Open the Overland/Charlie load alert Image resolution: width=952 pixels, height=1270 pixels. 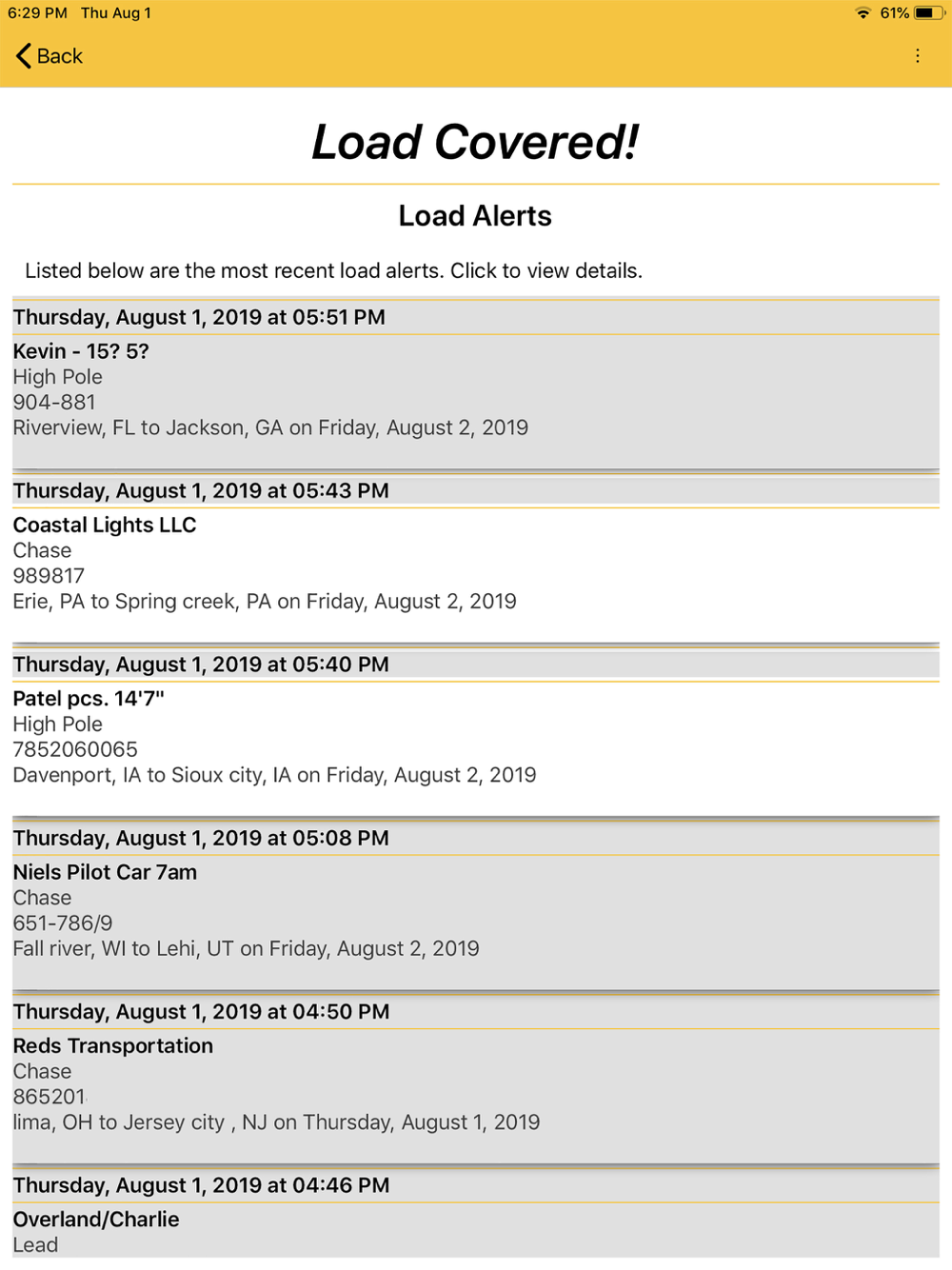click(x=476, y=1216)
